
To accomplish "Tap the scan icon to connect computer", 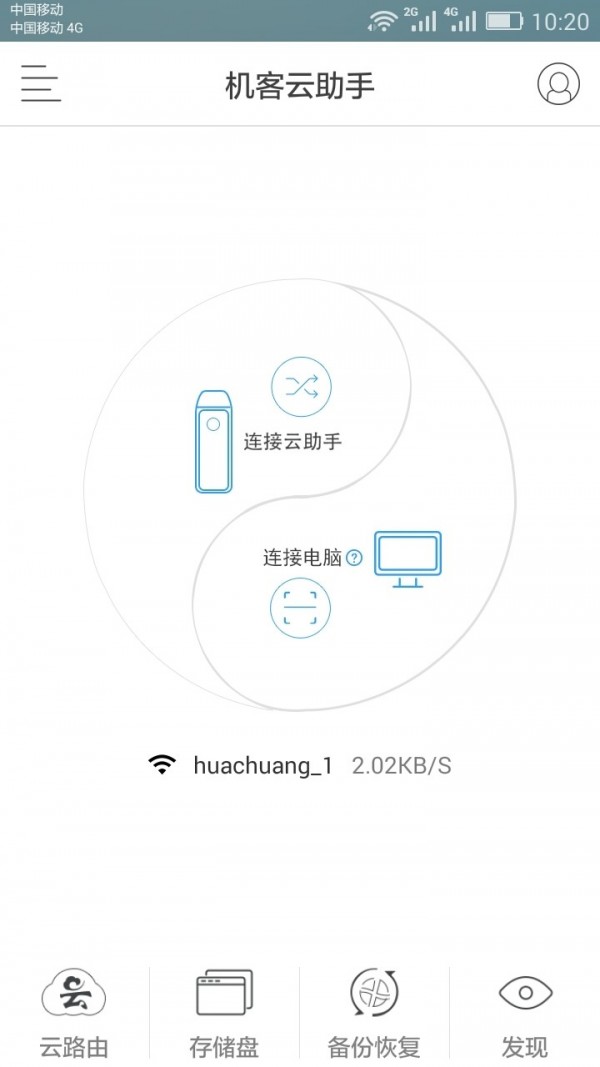I will (300, 608).
